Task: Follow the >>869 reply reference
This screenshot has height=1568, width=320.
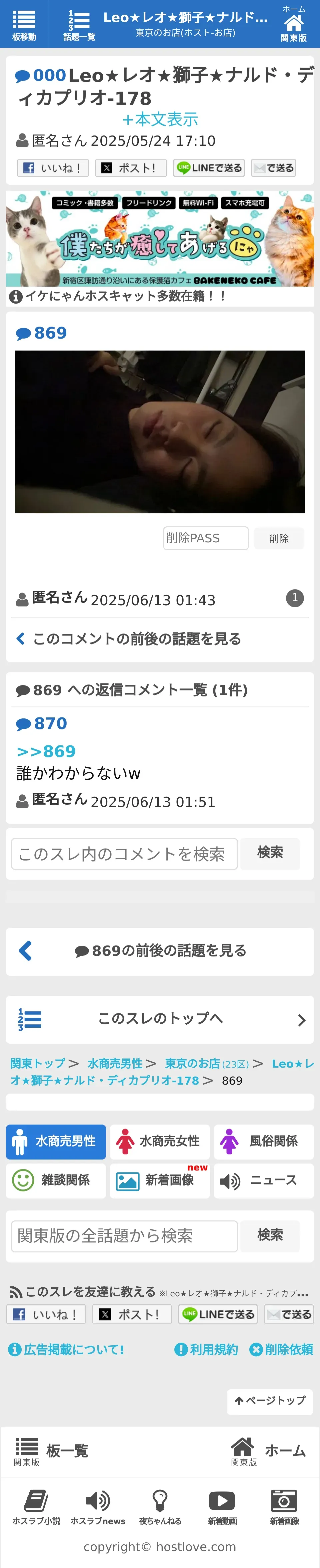Action: [x=46, y=751]
